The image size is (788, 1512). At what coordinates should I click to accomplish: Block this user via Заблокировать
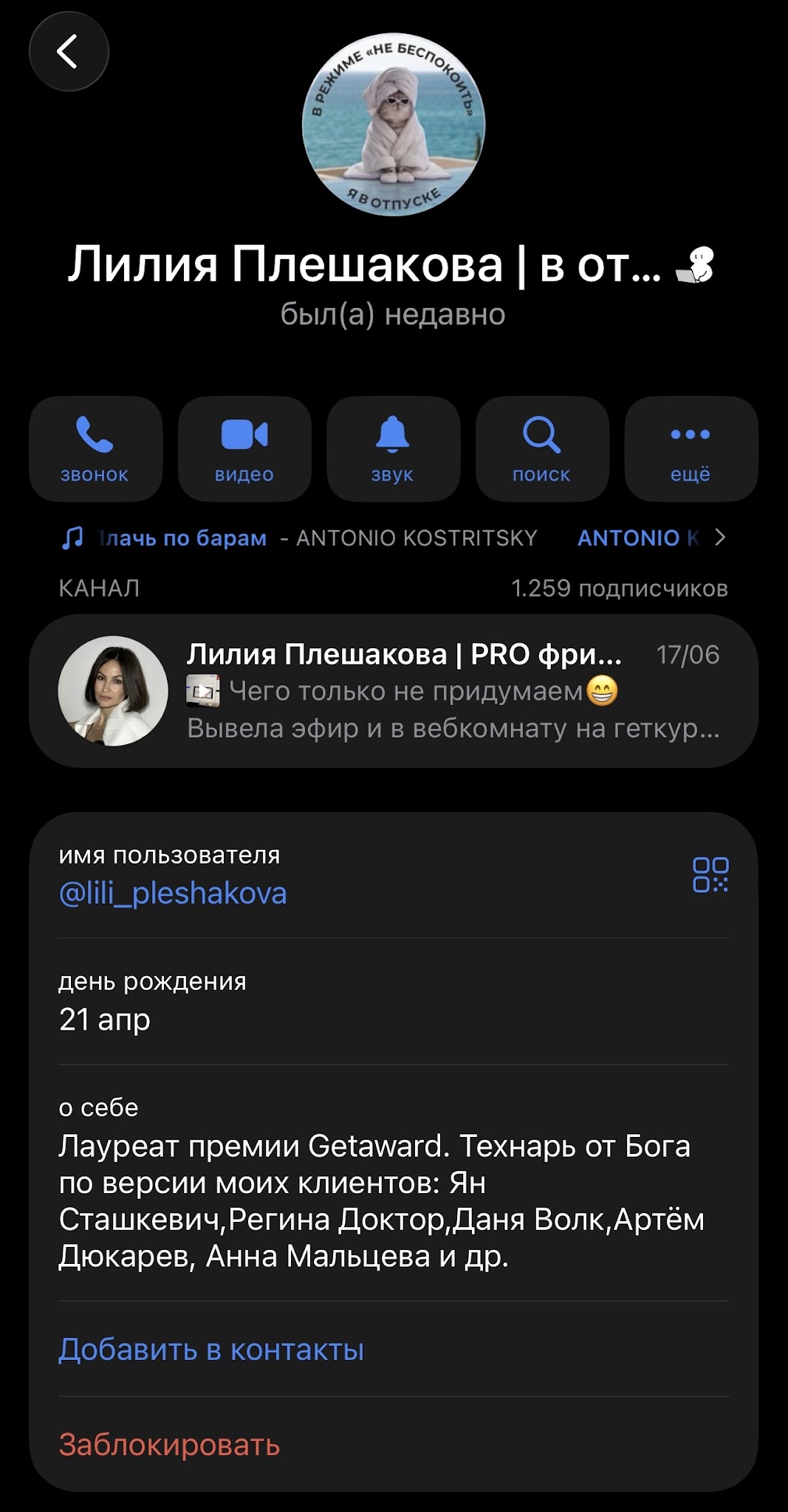pyautogui.click(x=169, y=1444)
